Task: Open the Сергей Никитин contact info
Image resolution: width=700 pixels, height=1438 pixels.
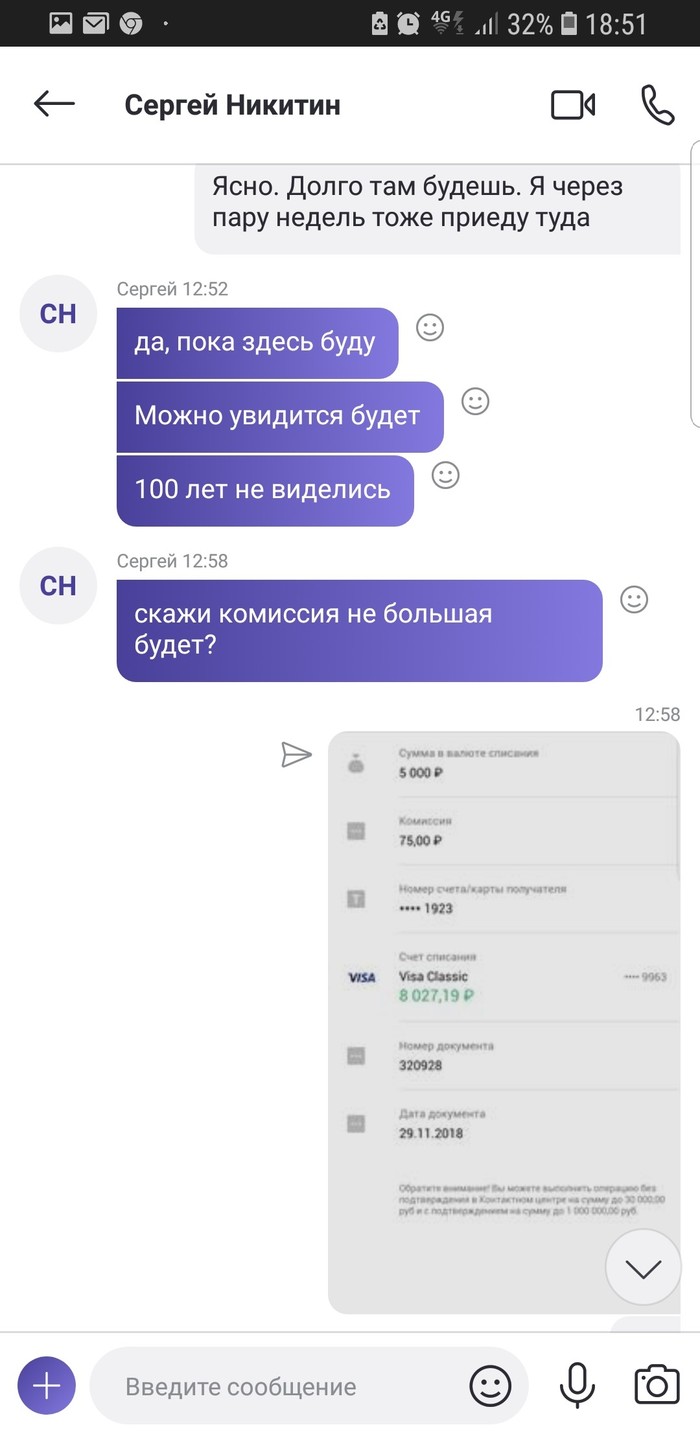Action: [232, 105]
